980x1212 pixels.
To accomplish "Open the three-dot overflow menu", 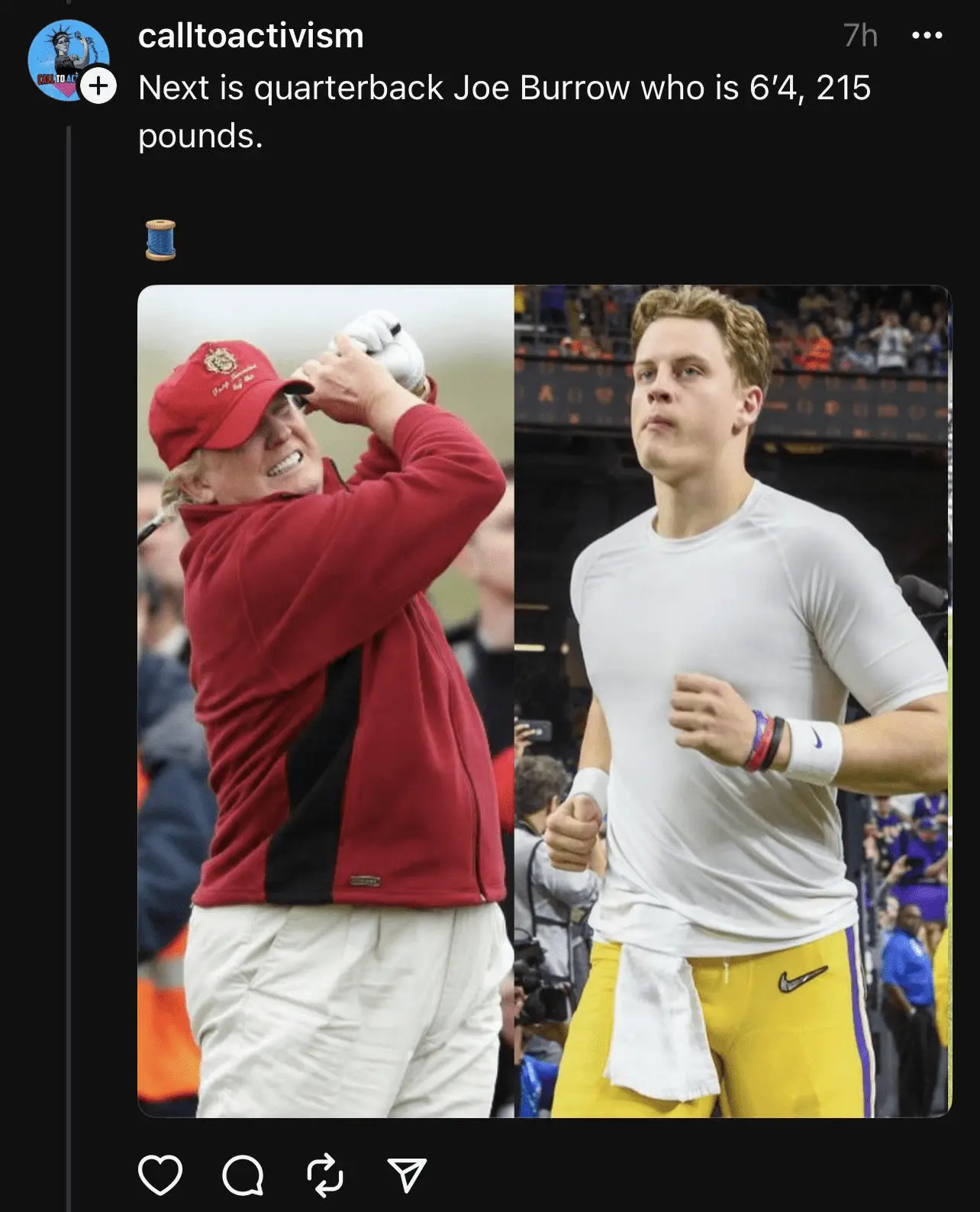I will point(928,36).
